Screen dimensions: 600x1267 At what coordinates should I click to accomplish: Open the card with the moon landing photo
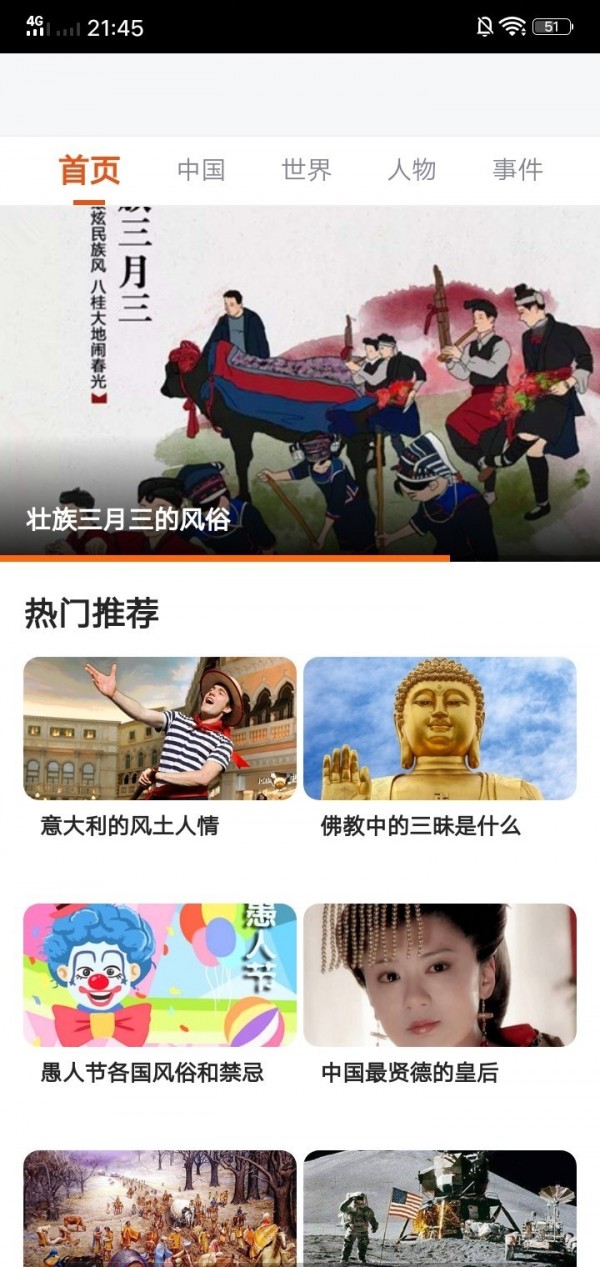click(x=440, y=1208)
